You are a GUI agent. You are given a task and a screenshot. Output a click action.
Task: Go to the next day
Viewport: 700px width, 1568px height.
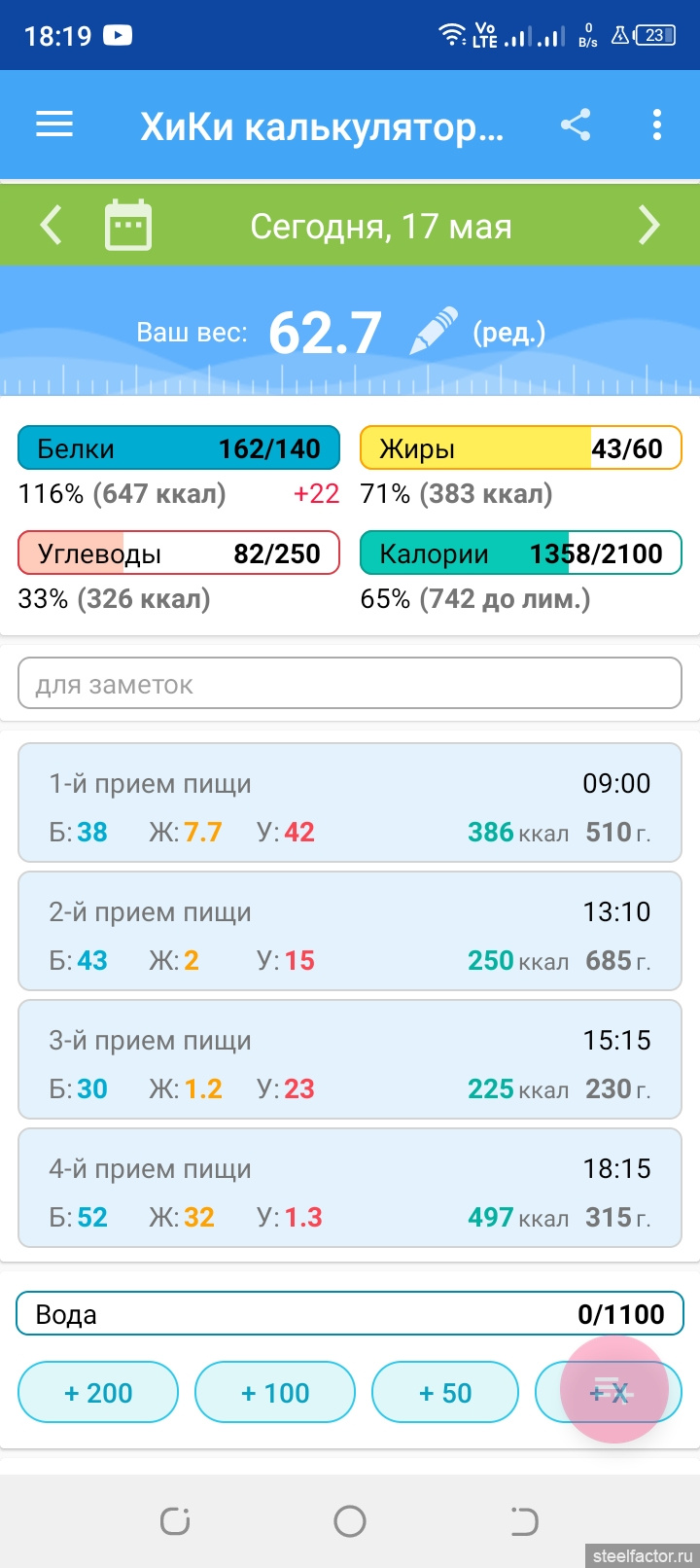(648, 226)
